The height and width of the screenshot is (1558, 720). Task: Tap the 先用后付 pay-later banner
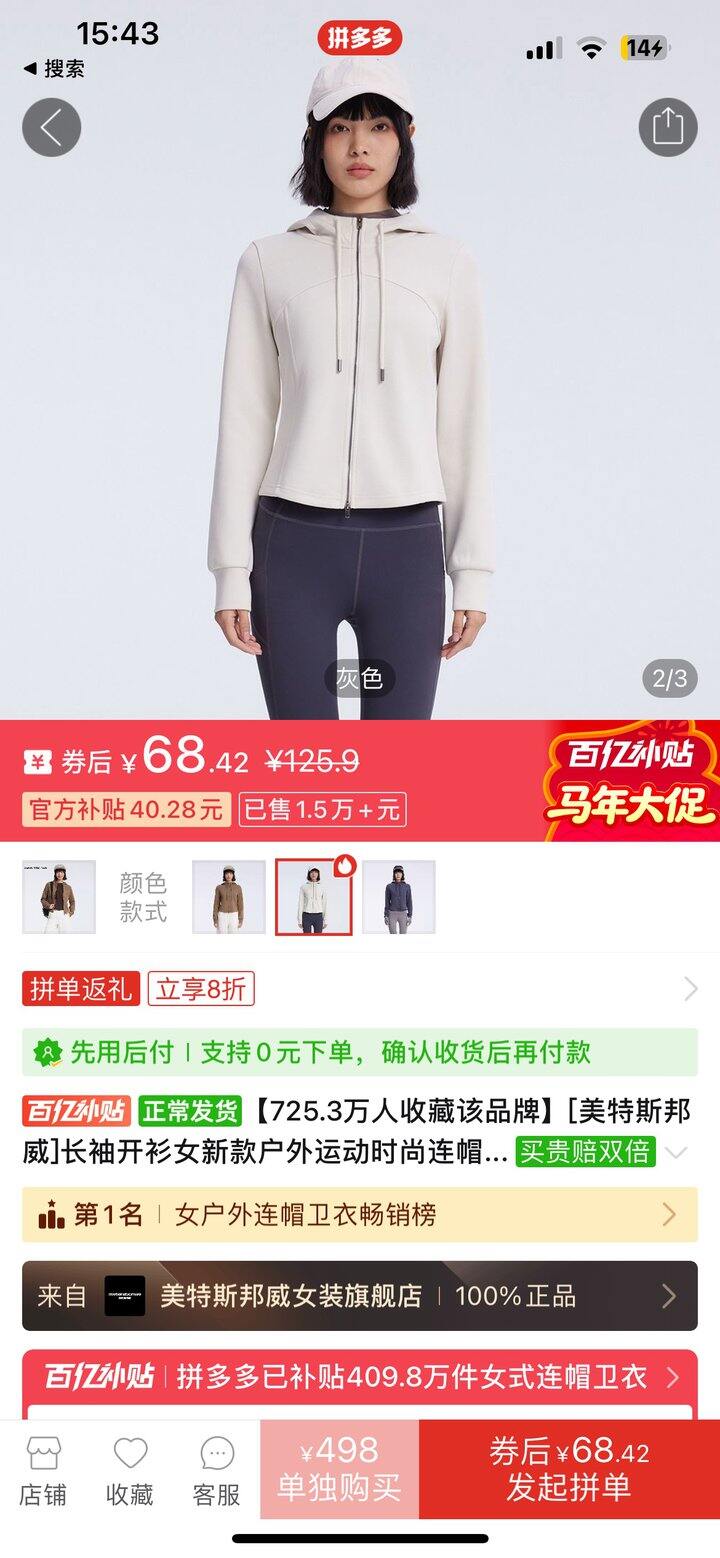[360, 1052]
